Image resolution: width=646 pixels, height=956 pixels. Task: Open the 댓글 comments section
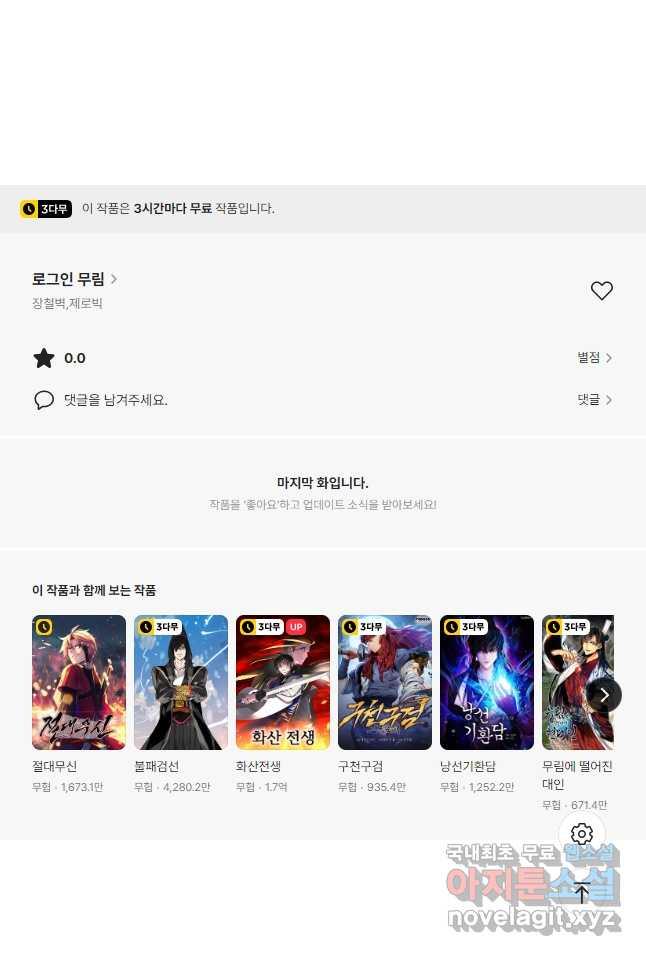(594, 400)
